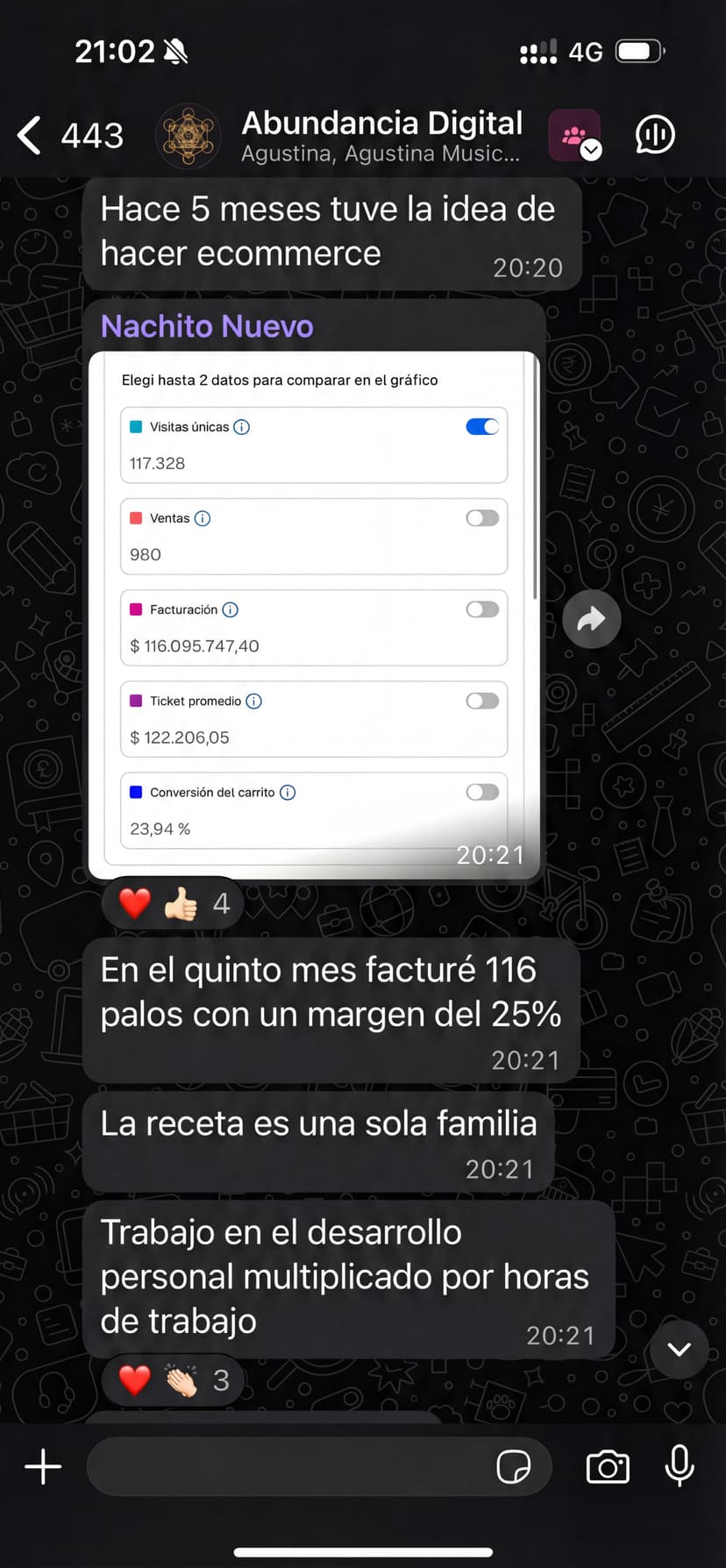Screen dimensions: 726x1568
Task: Tap the info icon beside Conversión del carrito
Action: (287, 792)
